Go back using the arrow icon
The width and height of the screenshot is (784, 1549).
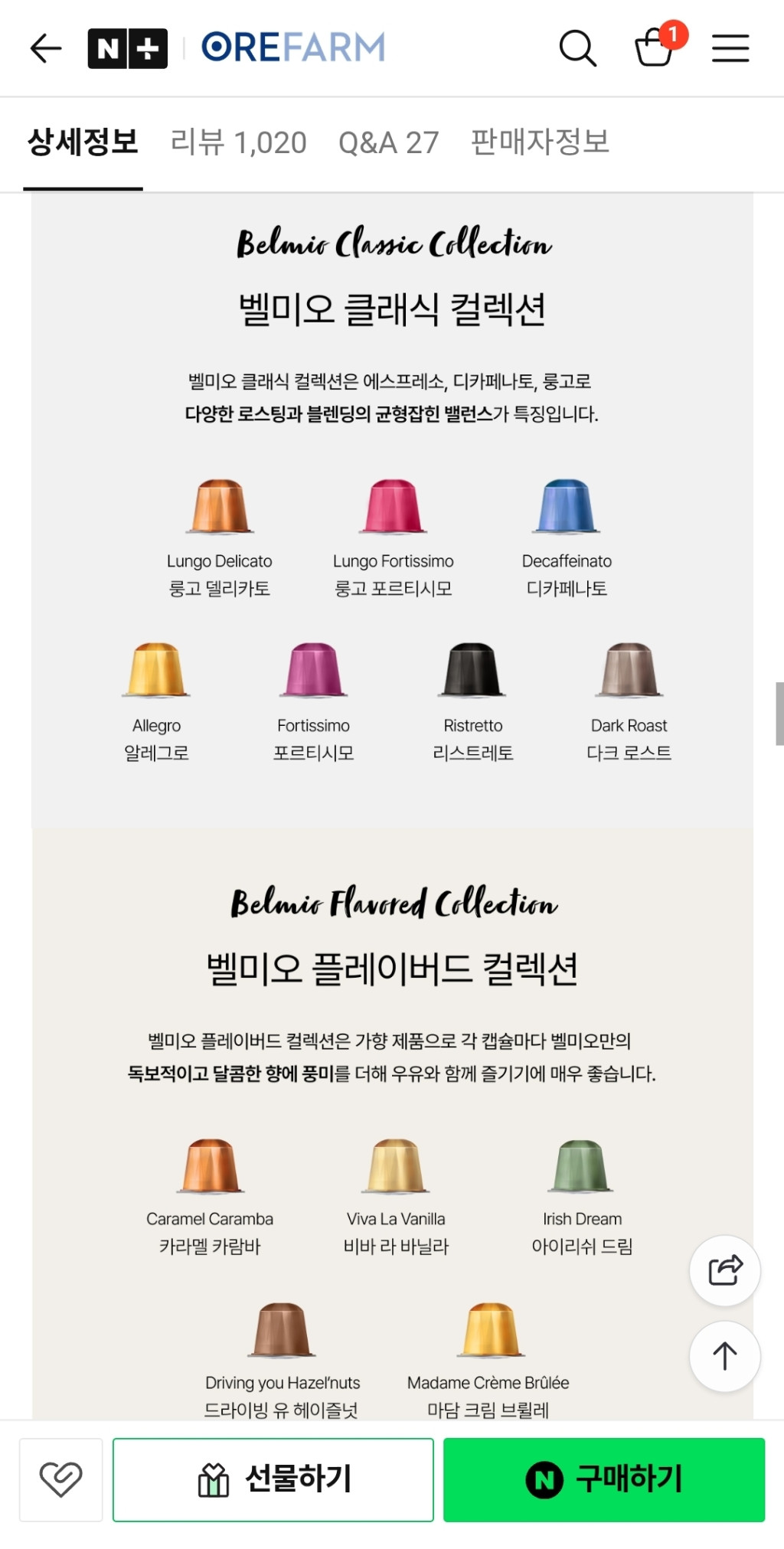pos(45,49)
